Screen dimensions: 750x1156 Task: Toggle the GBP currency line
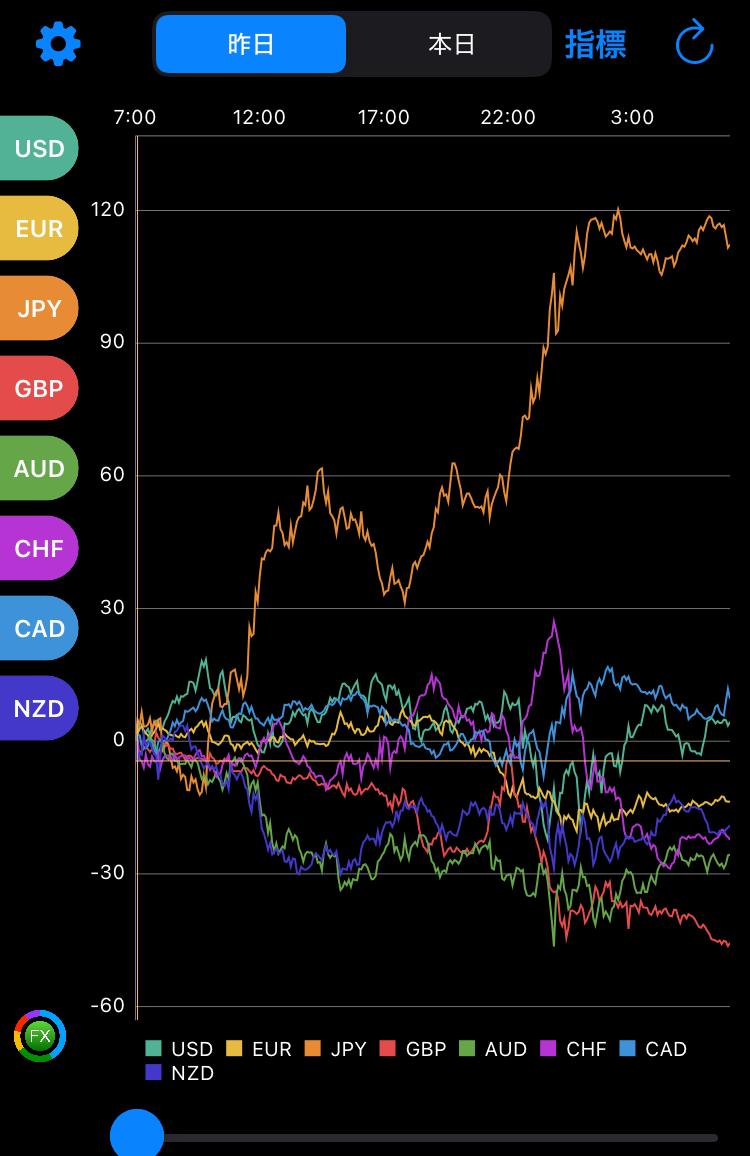click(39, 389)
